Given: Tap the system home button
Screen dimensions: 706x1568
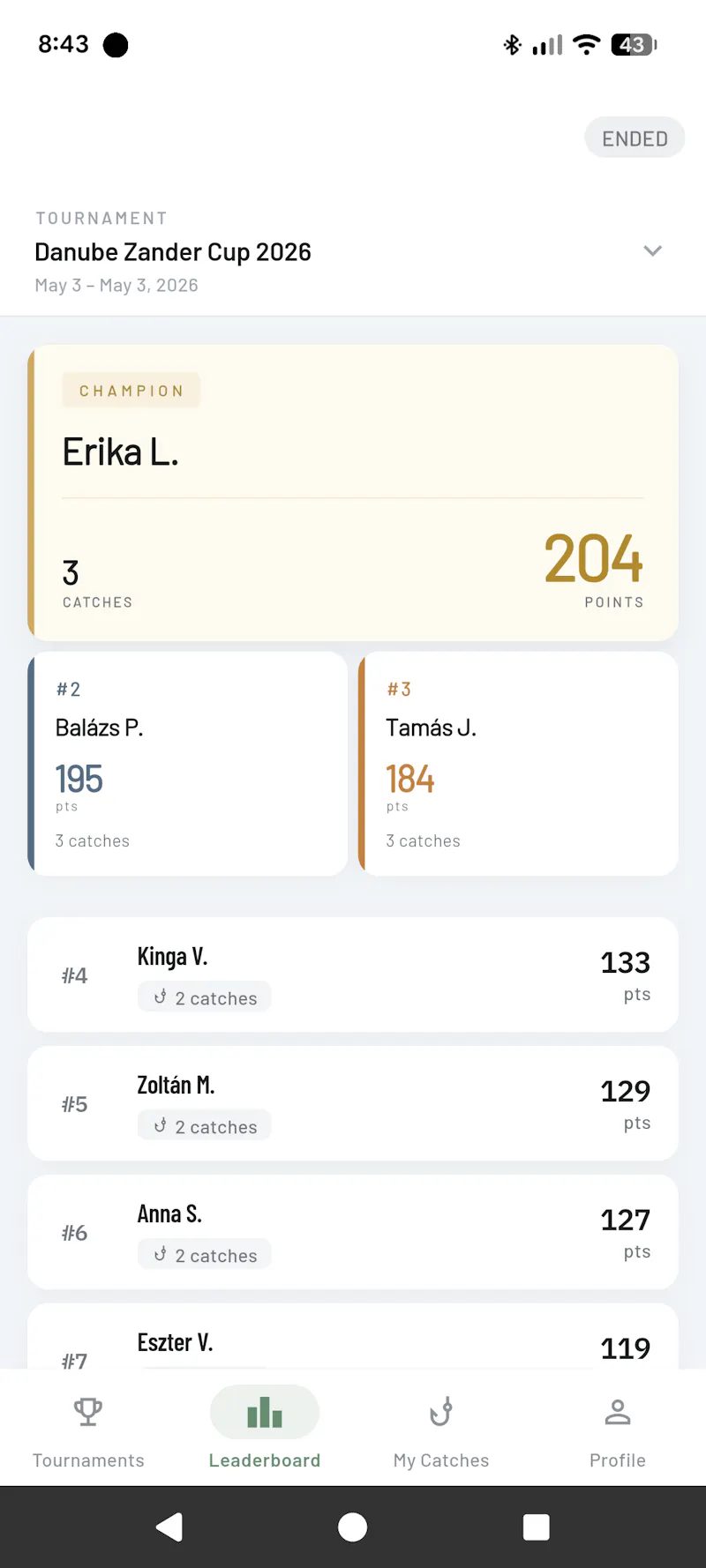Looking at the screenshot, I should pyautogui.click(x=353, y=1527).
